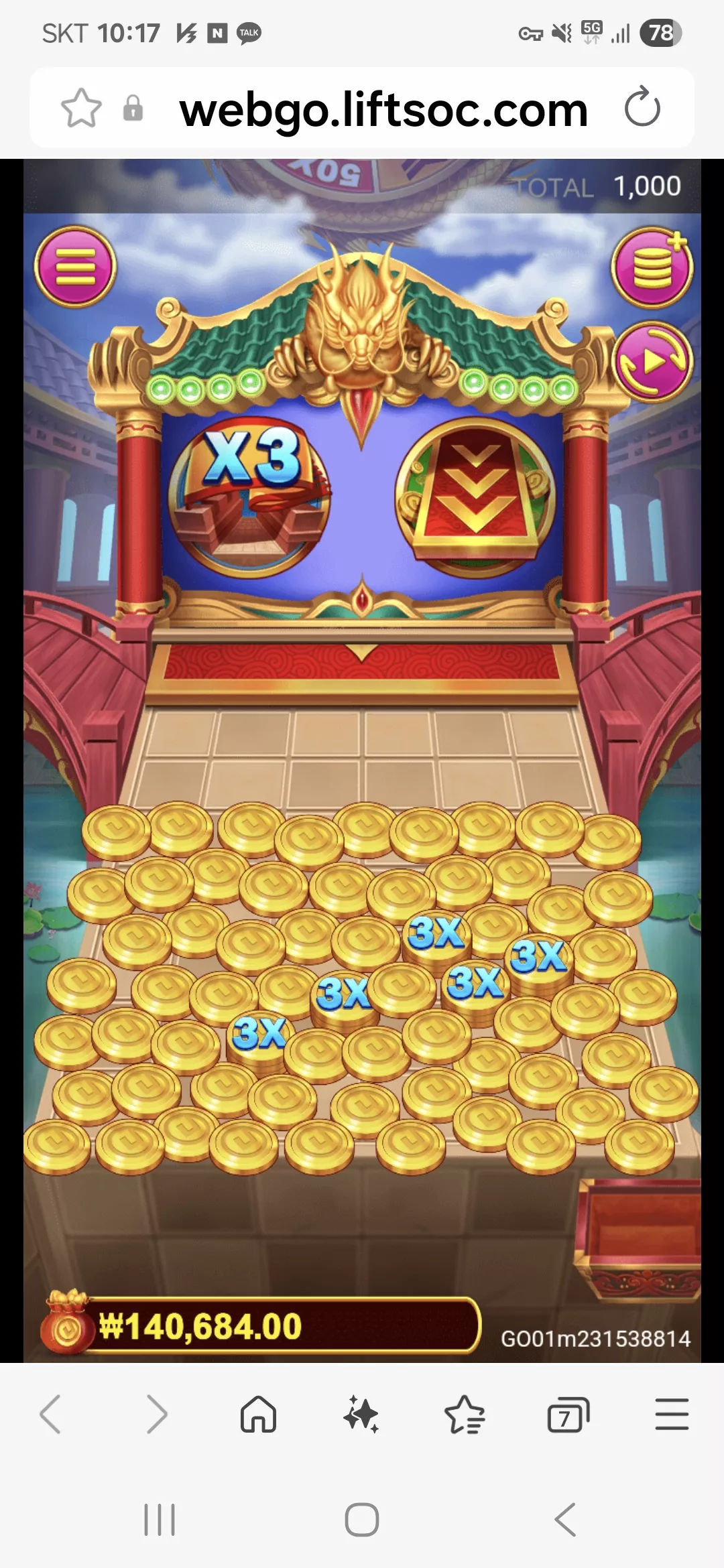Open the bookmarks list
Screen dimensions: 724x1568
click(x=465, y=1414)
